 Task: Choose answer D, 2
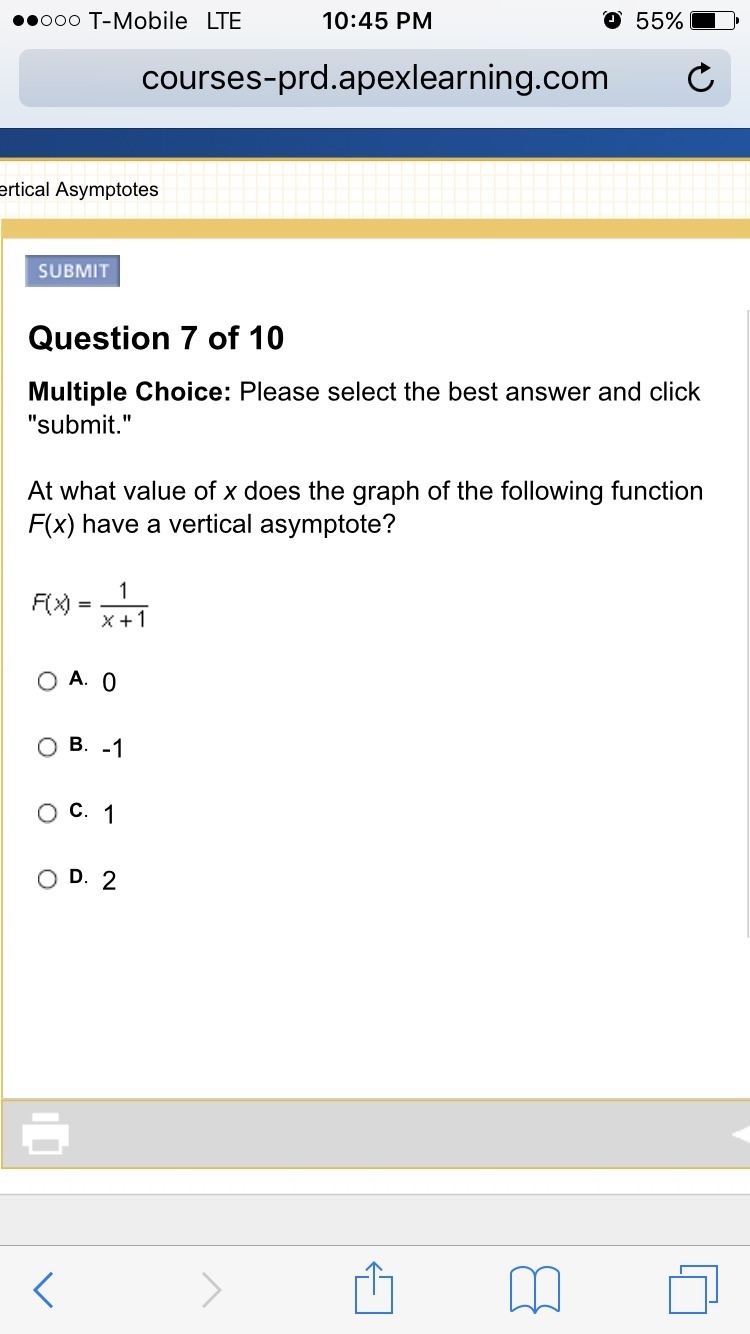point(47,879)
